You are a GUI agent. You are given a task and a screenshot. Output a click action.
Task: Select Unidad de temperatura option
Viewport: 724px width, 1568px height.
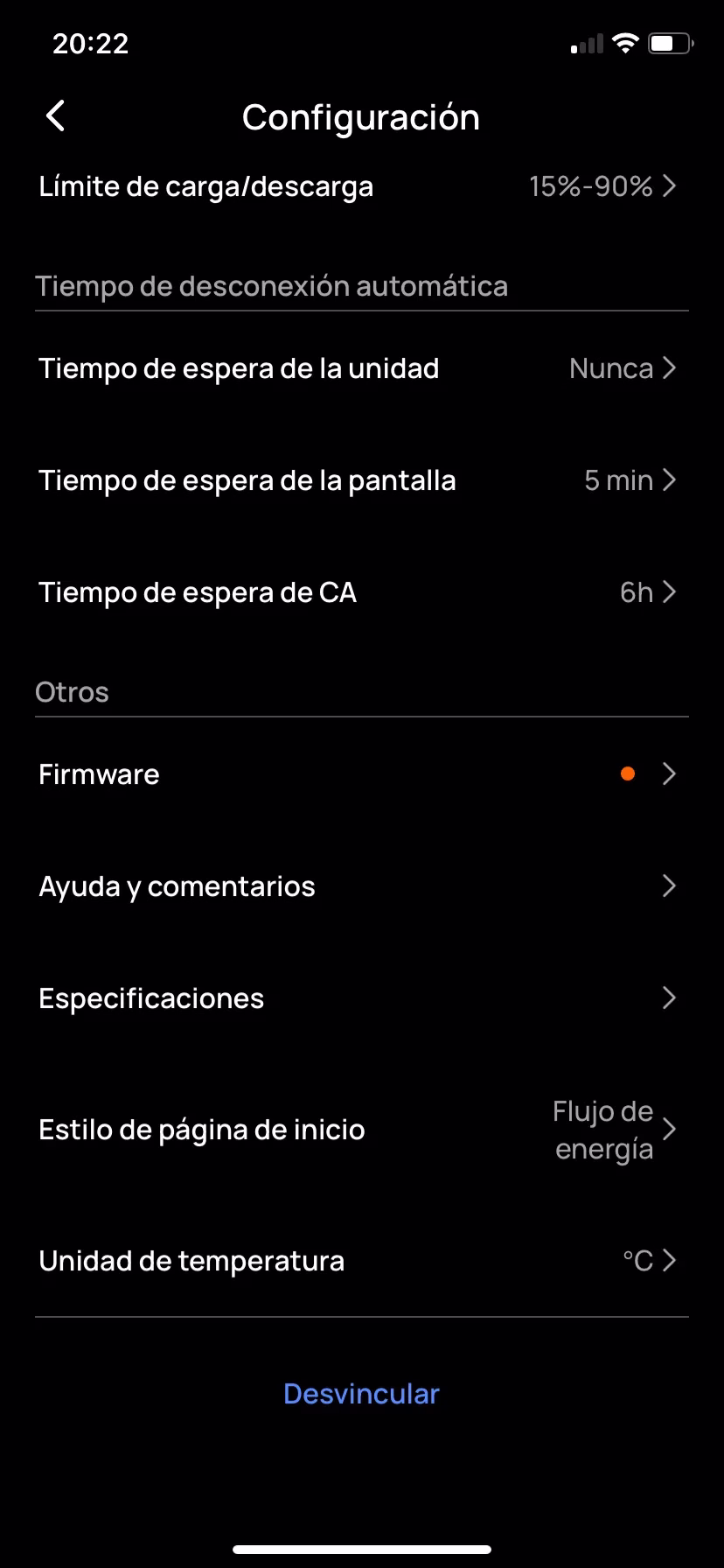coord(362,1261)
